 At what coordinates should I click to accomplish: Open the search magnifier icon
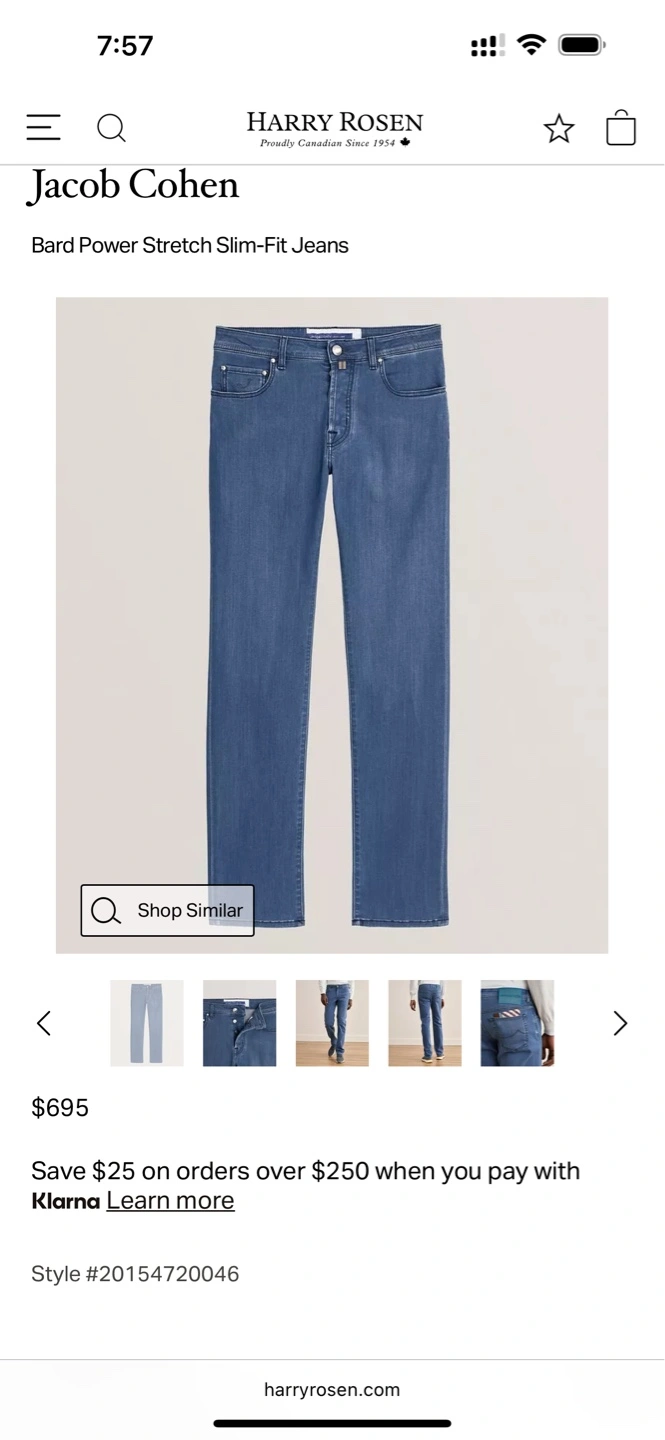tap(111, 128)
